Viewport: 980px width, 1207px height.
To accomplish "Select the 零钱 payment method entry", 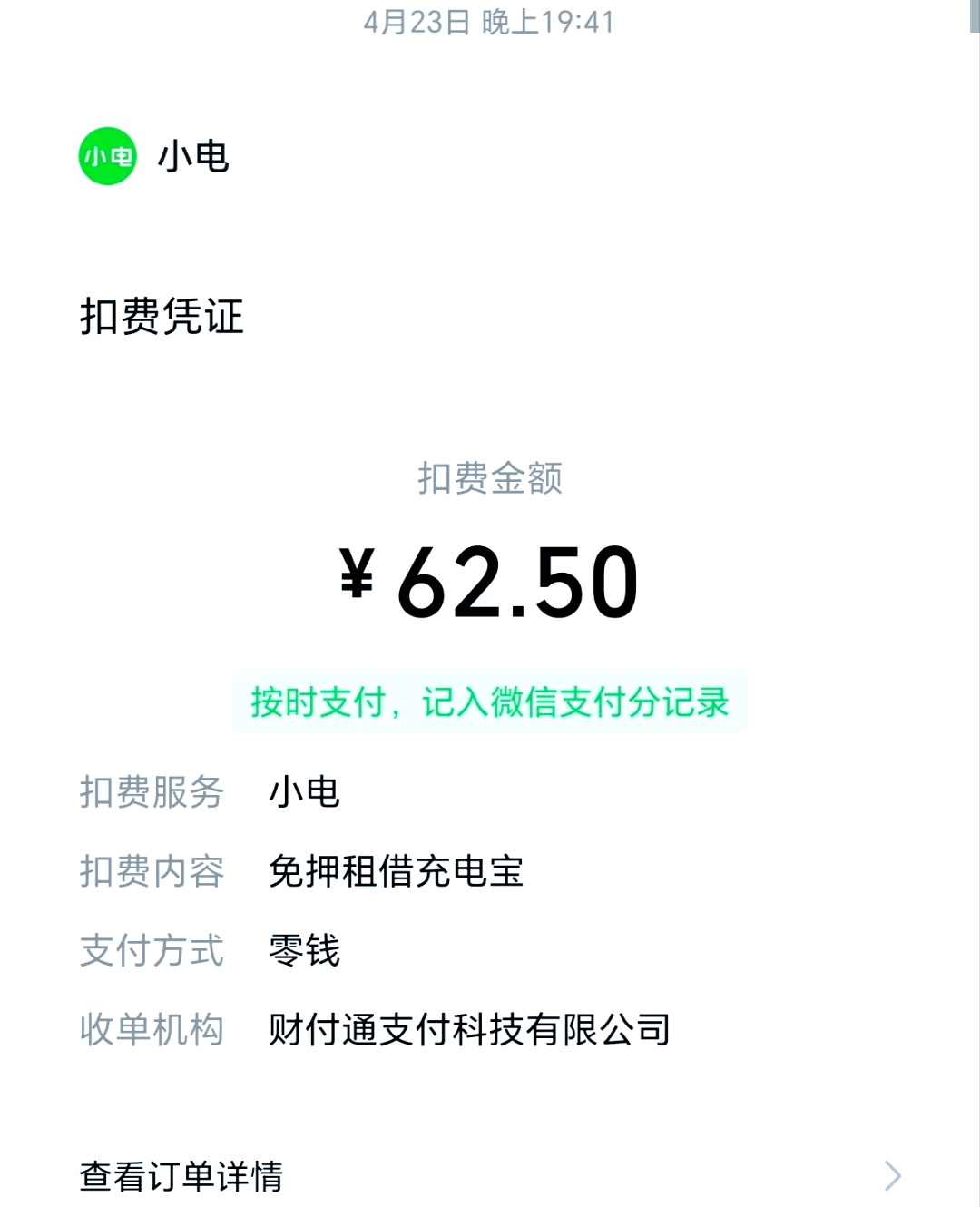I will (305, 951).
